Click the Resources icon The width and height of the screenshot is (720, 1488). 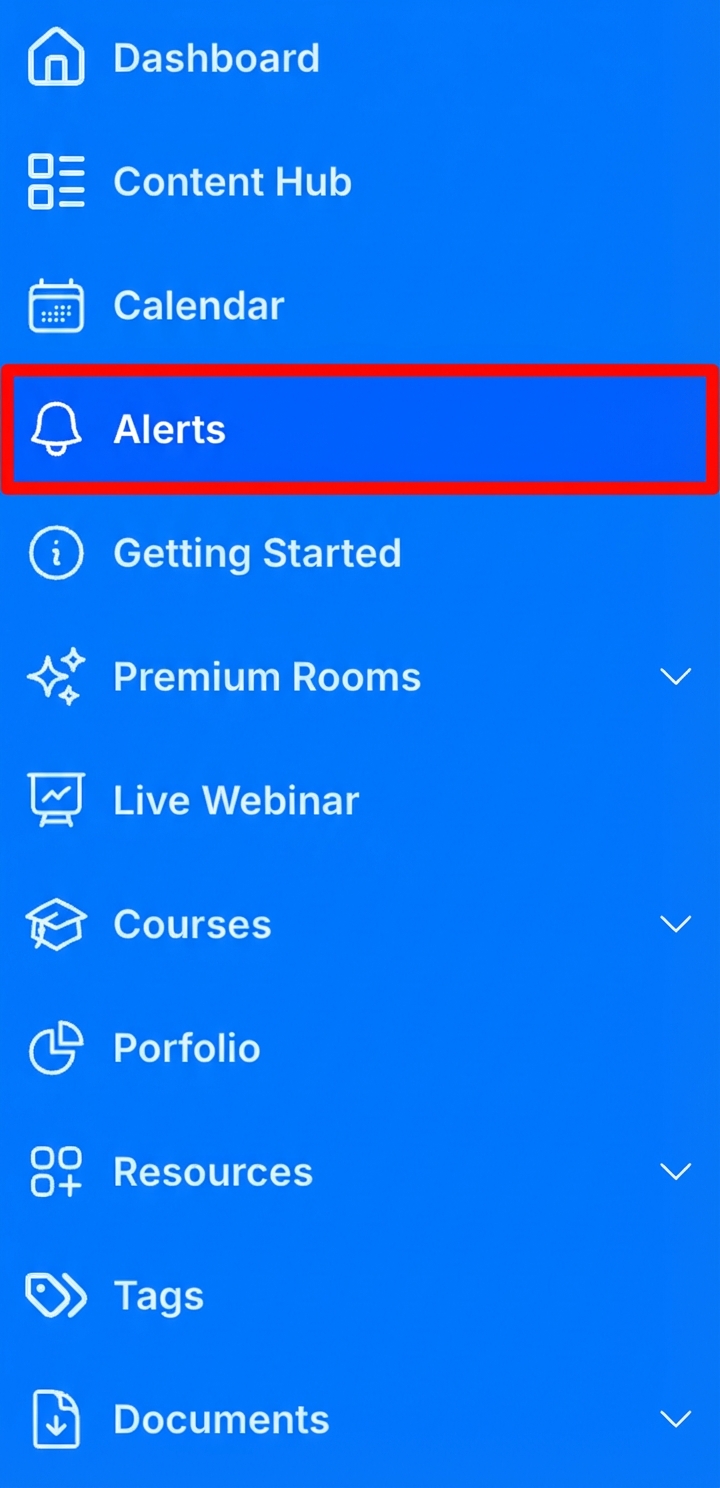click(x=56, y=1171)
